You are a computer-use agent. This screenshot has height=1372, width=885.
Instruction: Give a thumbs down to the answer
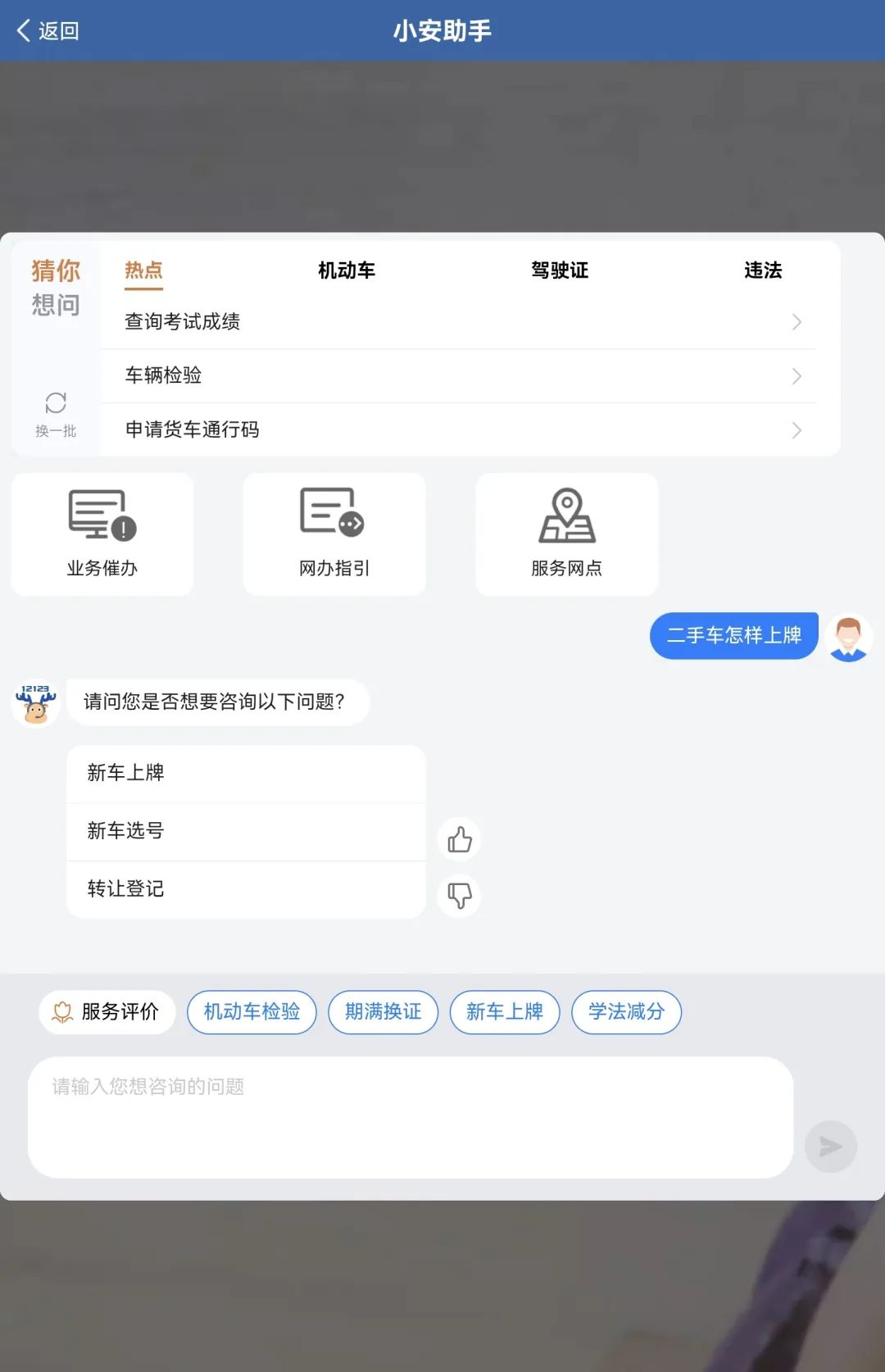(459, 896)
